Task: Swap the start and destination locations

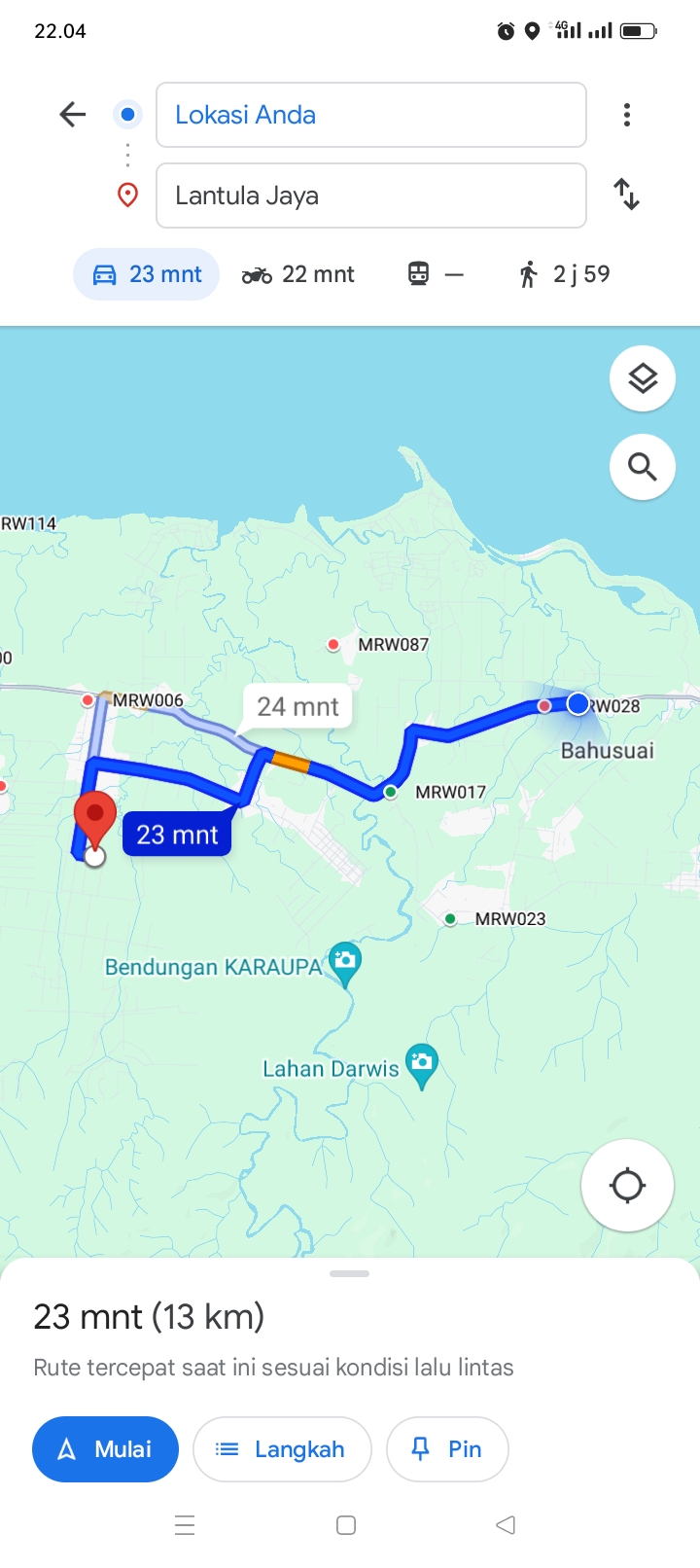Action: pyautogui.click(x=627, y=195)
